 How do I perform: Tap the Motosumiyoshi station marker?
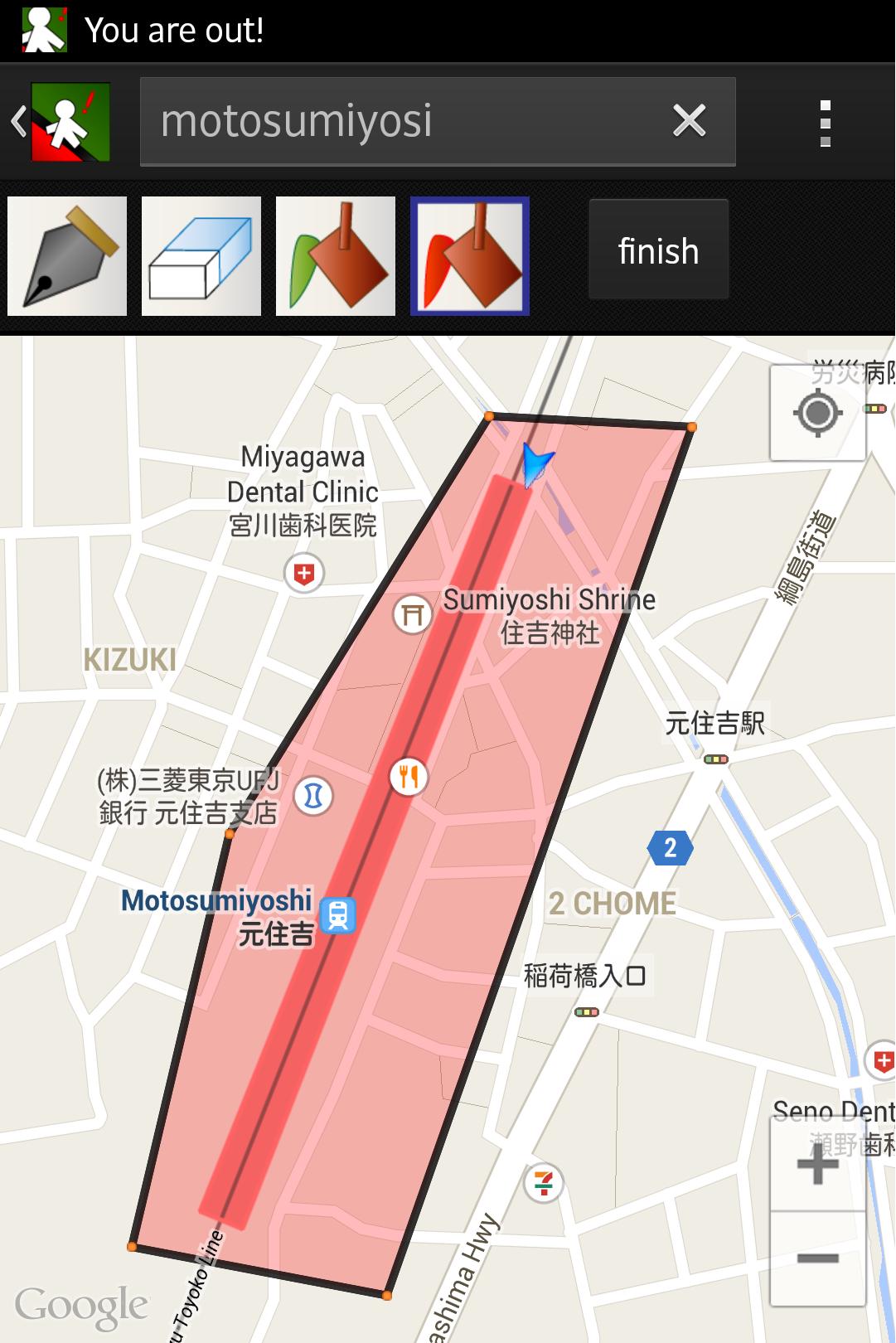pos(338,915)
